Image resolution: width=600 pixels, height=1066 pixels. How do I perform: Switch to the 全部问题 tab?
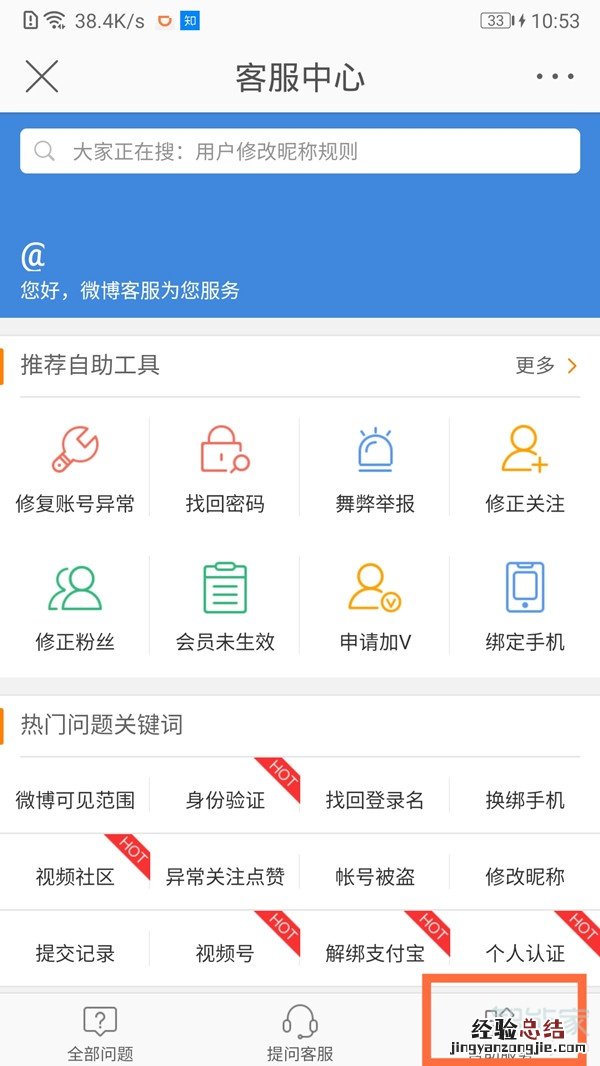click(x=100, y=1033)
